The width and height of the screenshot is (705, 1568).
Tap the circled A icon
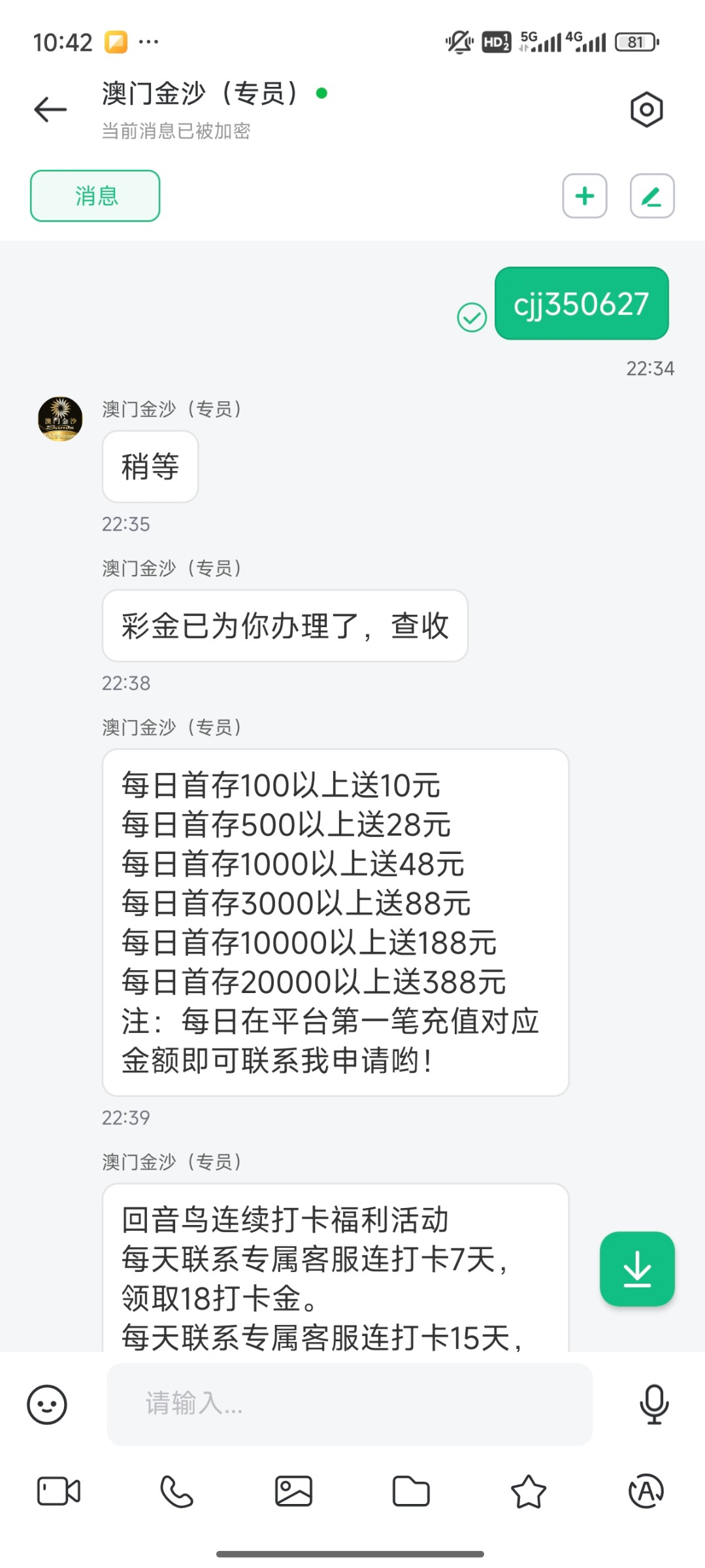[646, 1492]
